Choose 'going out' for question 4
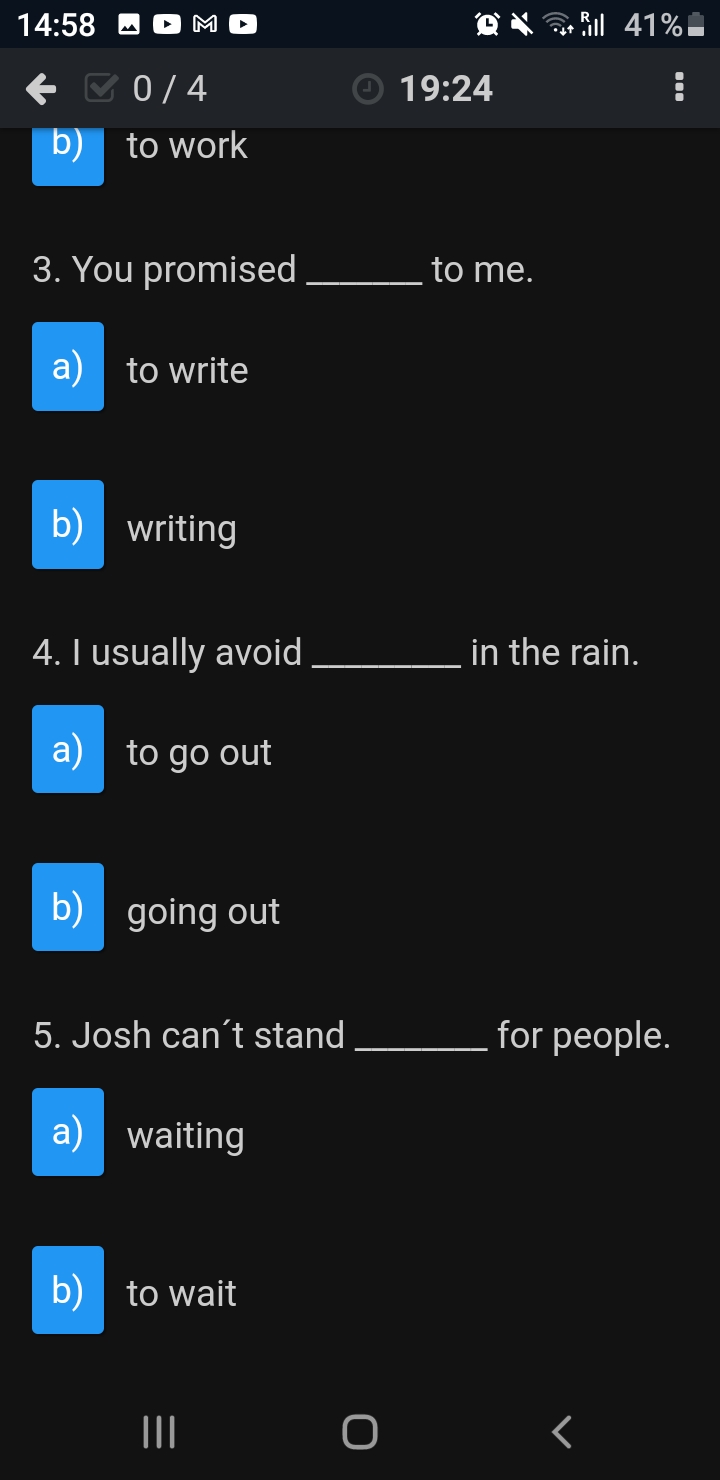 point(68,907)
